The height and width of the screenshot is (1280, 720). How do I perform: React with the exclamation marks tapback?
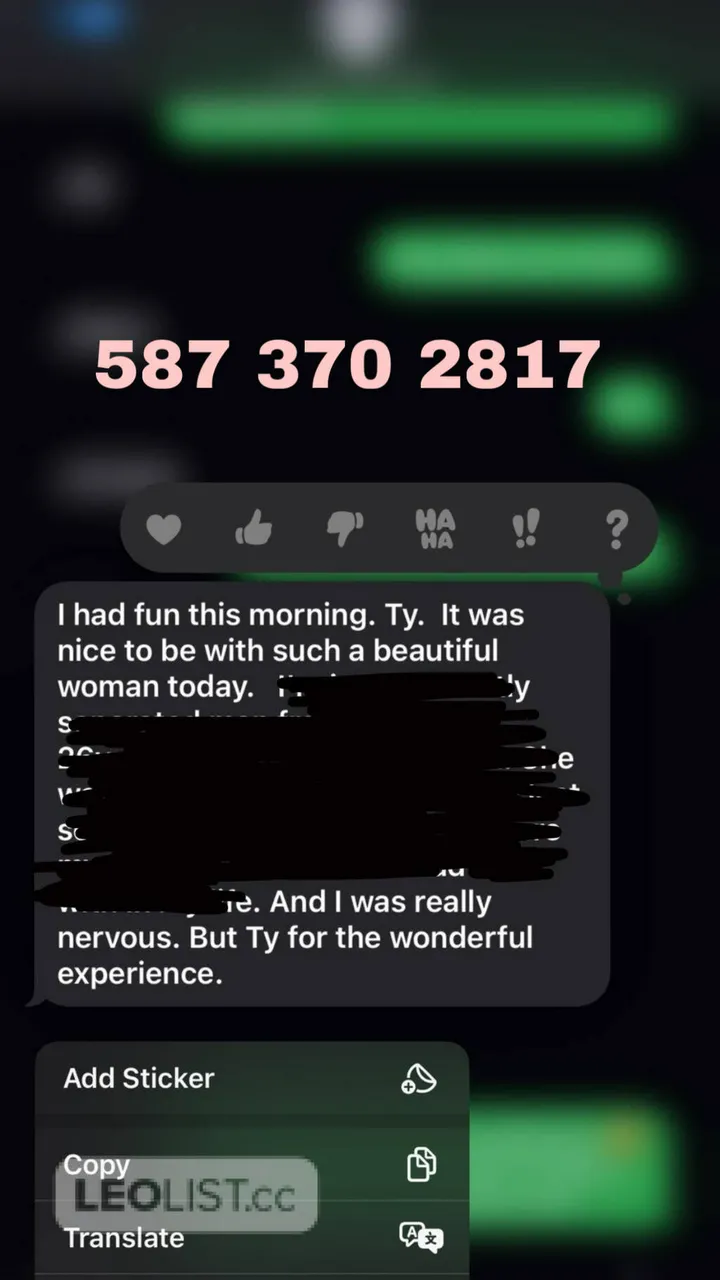(x=525, y=528)
